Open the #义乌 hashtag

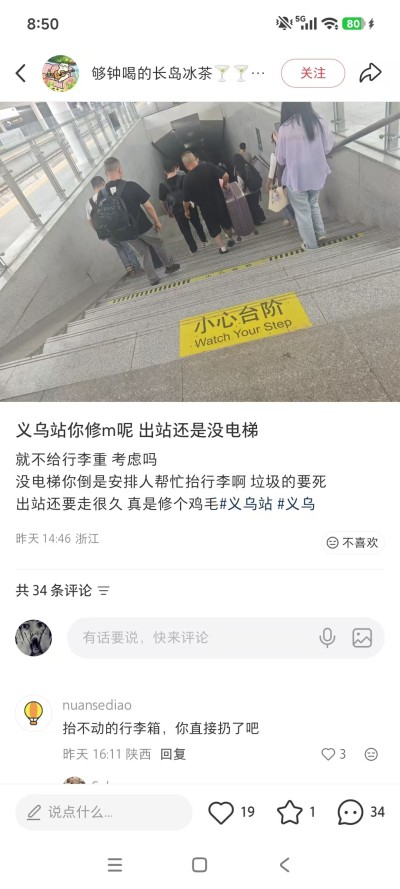coord(296,503)
